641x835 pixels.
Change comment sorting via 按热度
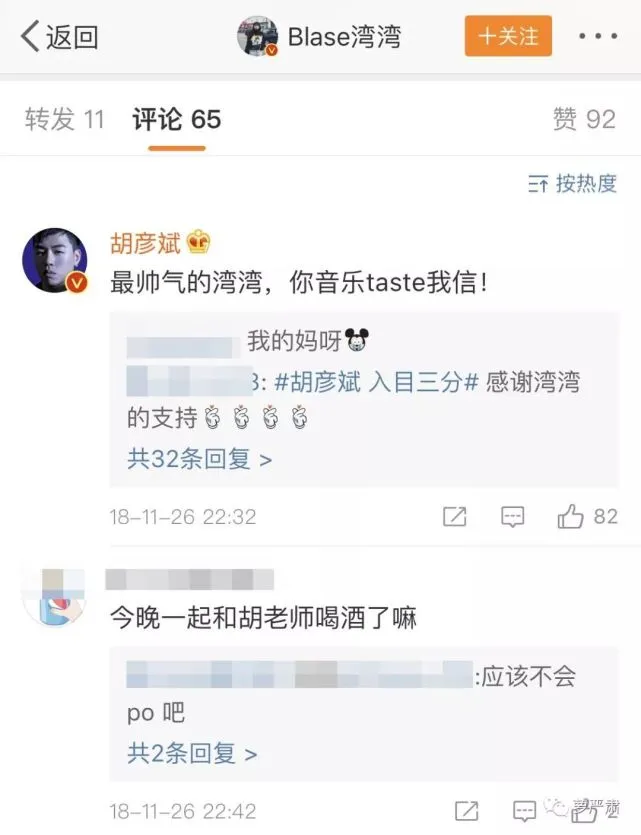[x=572, y=183]
